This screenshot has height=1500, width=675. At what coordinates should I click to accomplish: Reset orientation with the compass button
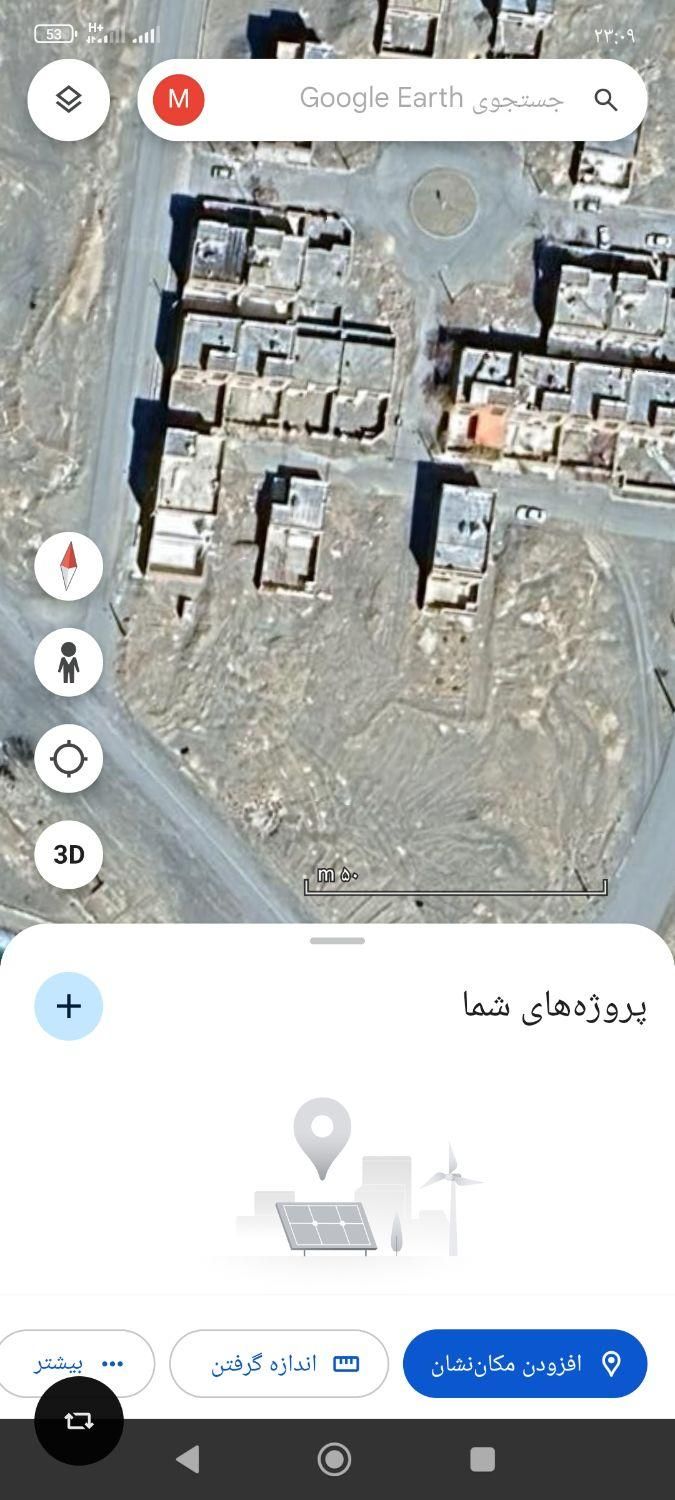tap(68, 566)
